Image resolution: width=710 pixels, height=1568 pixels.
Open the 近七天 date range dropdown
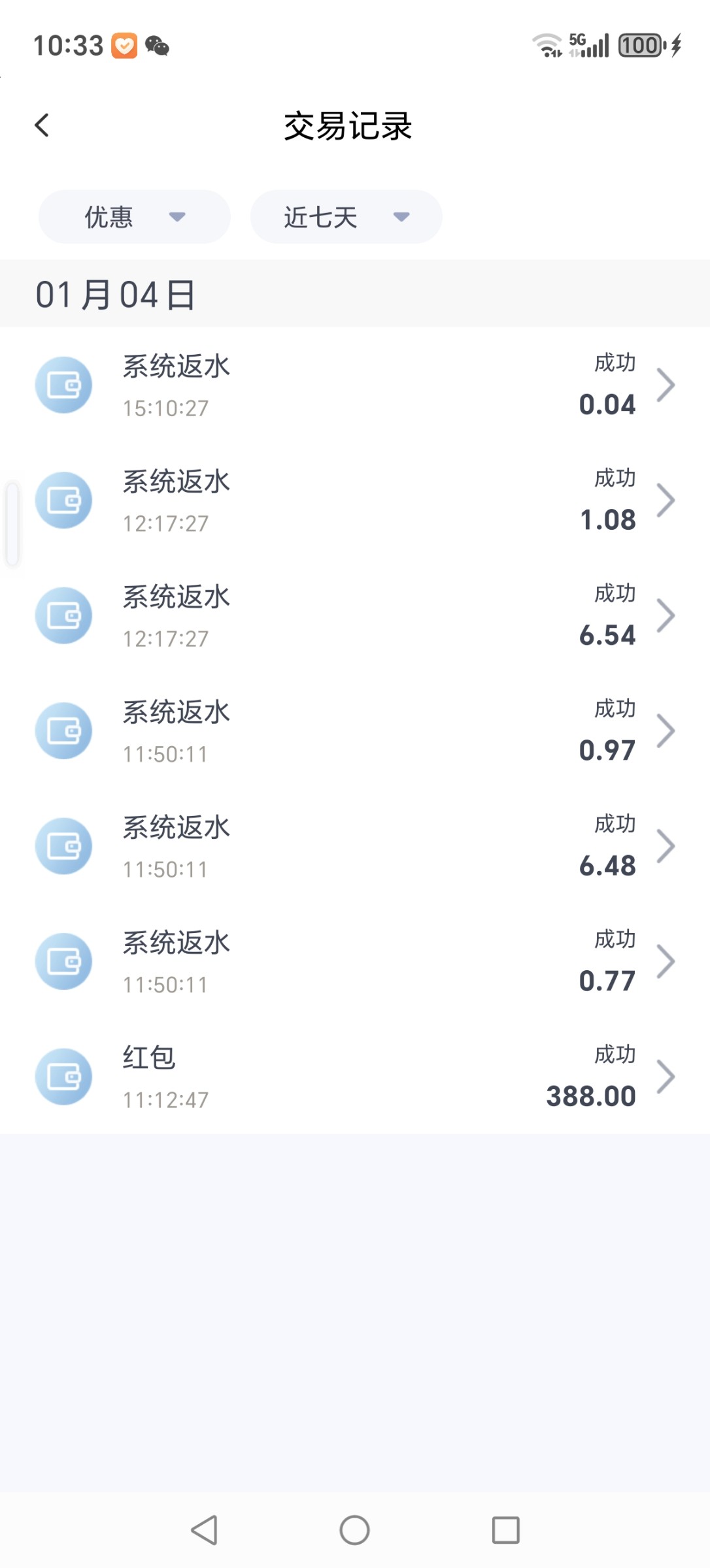[346, 217]
